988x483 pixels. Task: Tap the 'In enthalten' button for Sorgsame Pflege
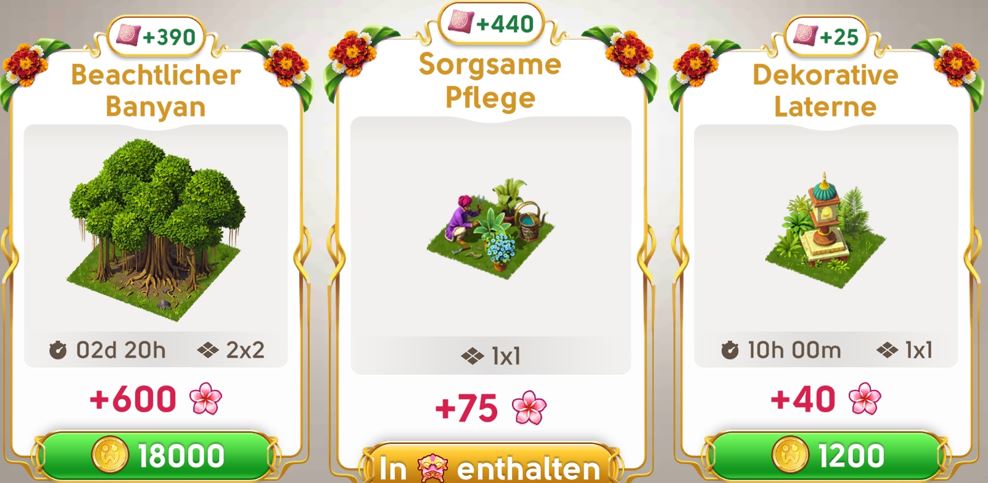tap(490, 467)
